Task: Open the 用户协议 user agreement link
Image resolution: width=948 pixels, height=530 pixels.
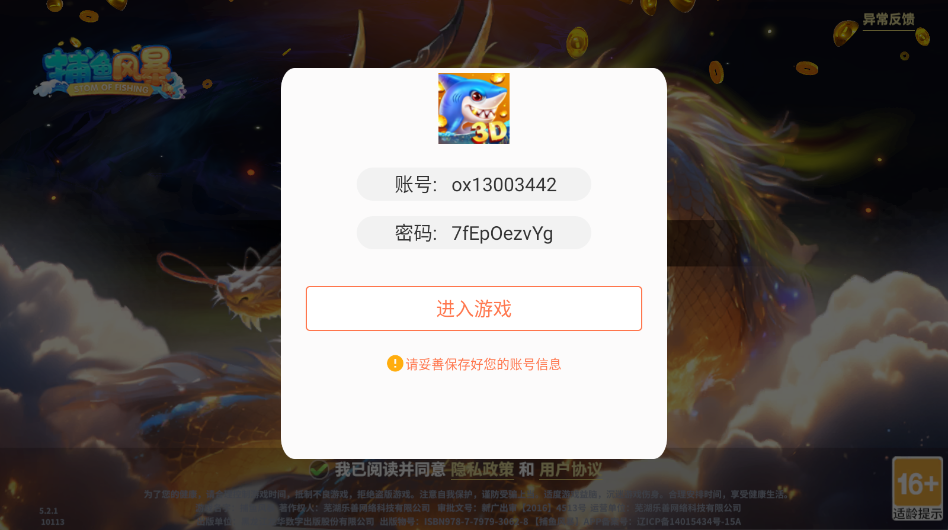Action: click(571, 469)
